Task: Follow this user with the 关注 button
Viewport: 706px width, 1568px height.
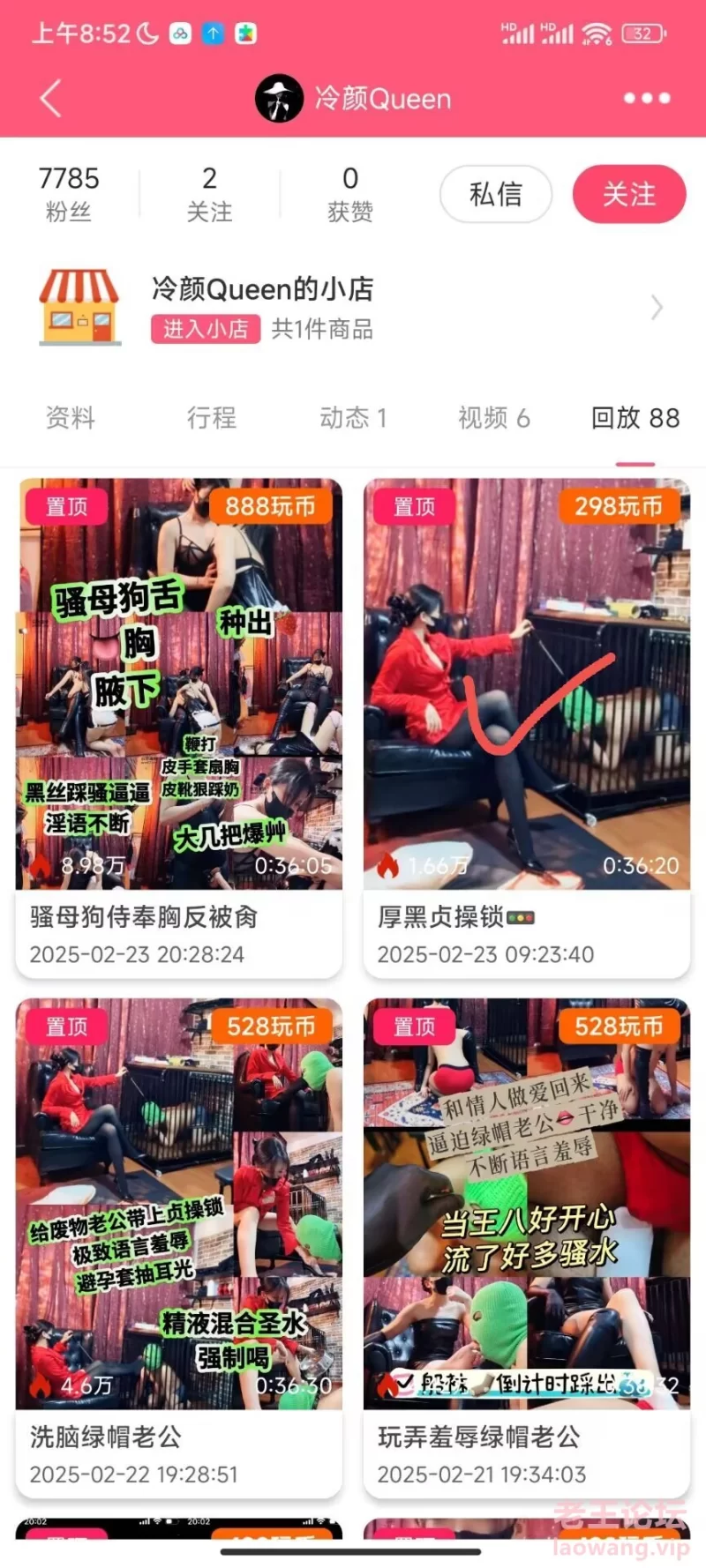Action: point(628,194)
